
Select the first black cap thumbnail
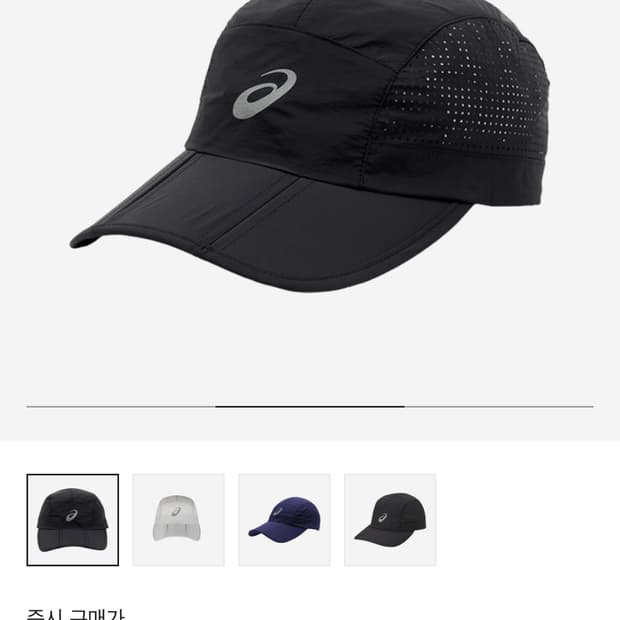(x=73, y=520)
